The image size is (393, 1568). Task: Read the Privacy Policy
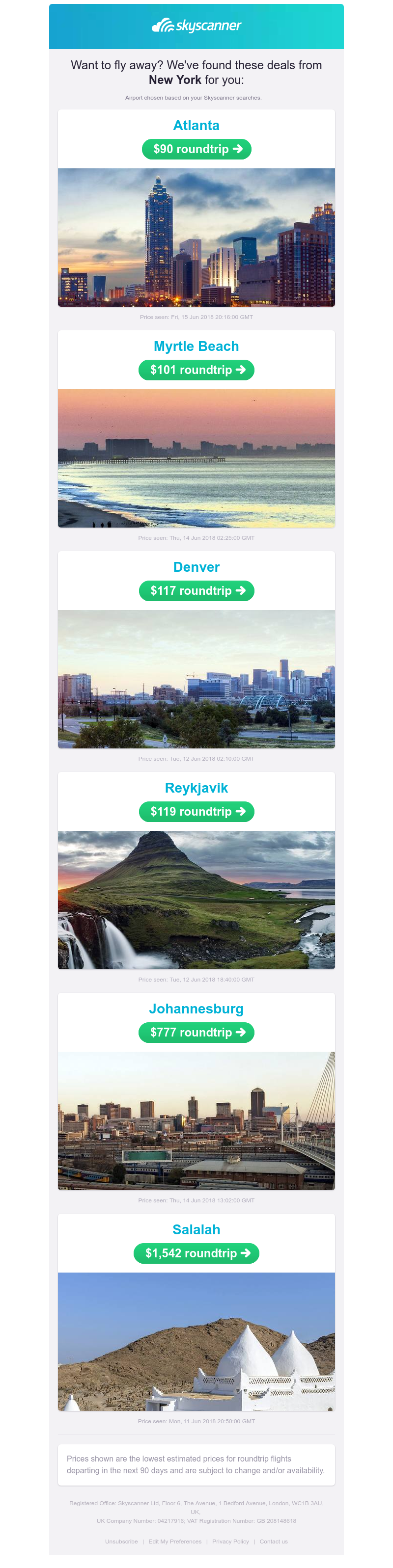(230, 1541)
